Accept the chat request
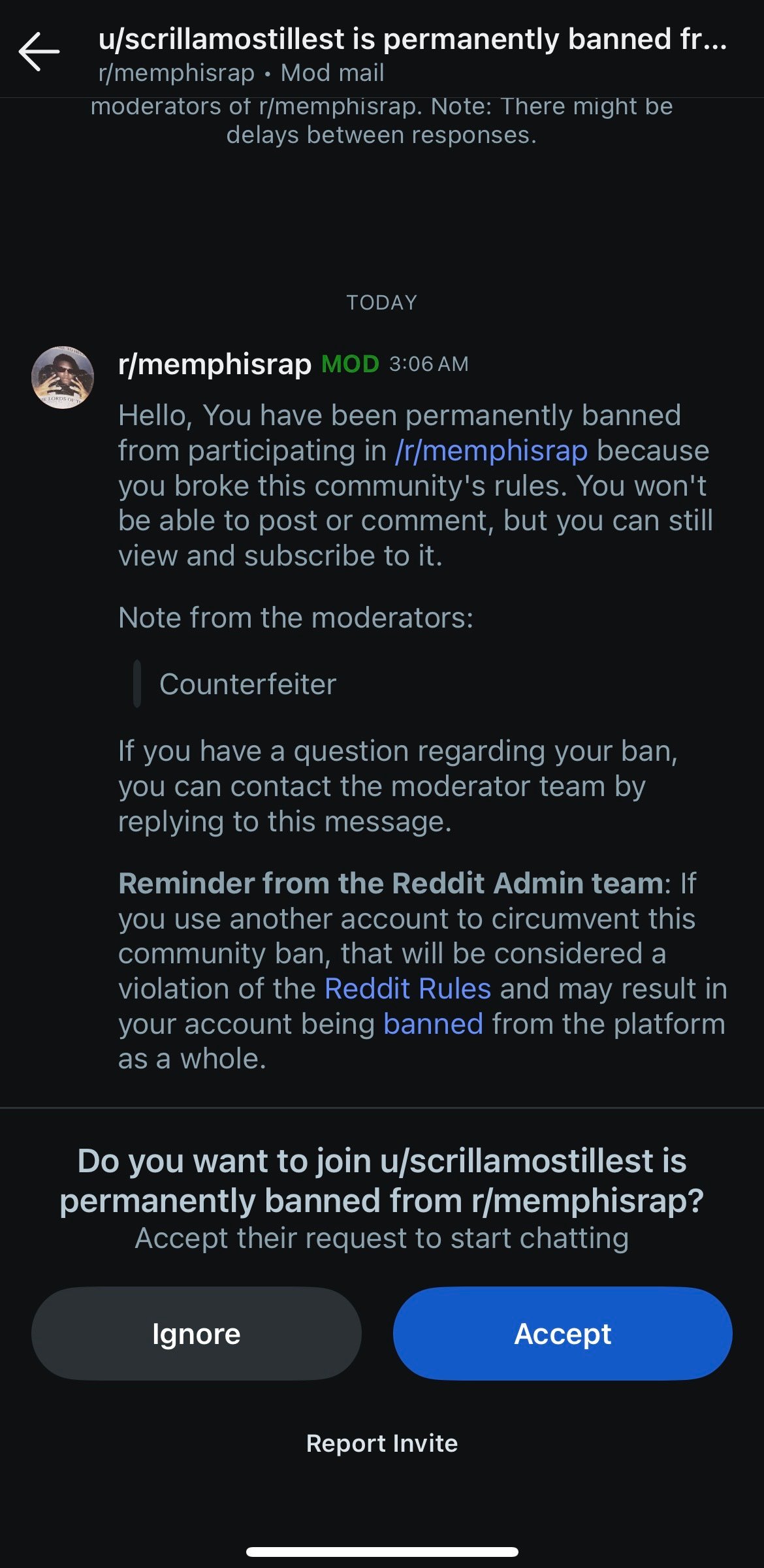Screen dimensions: 764x1568 (x=562, y=1334)
